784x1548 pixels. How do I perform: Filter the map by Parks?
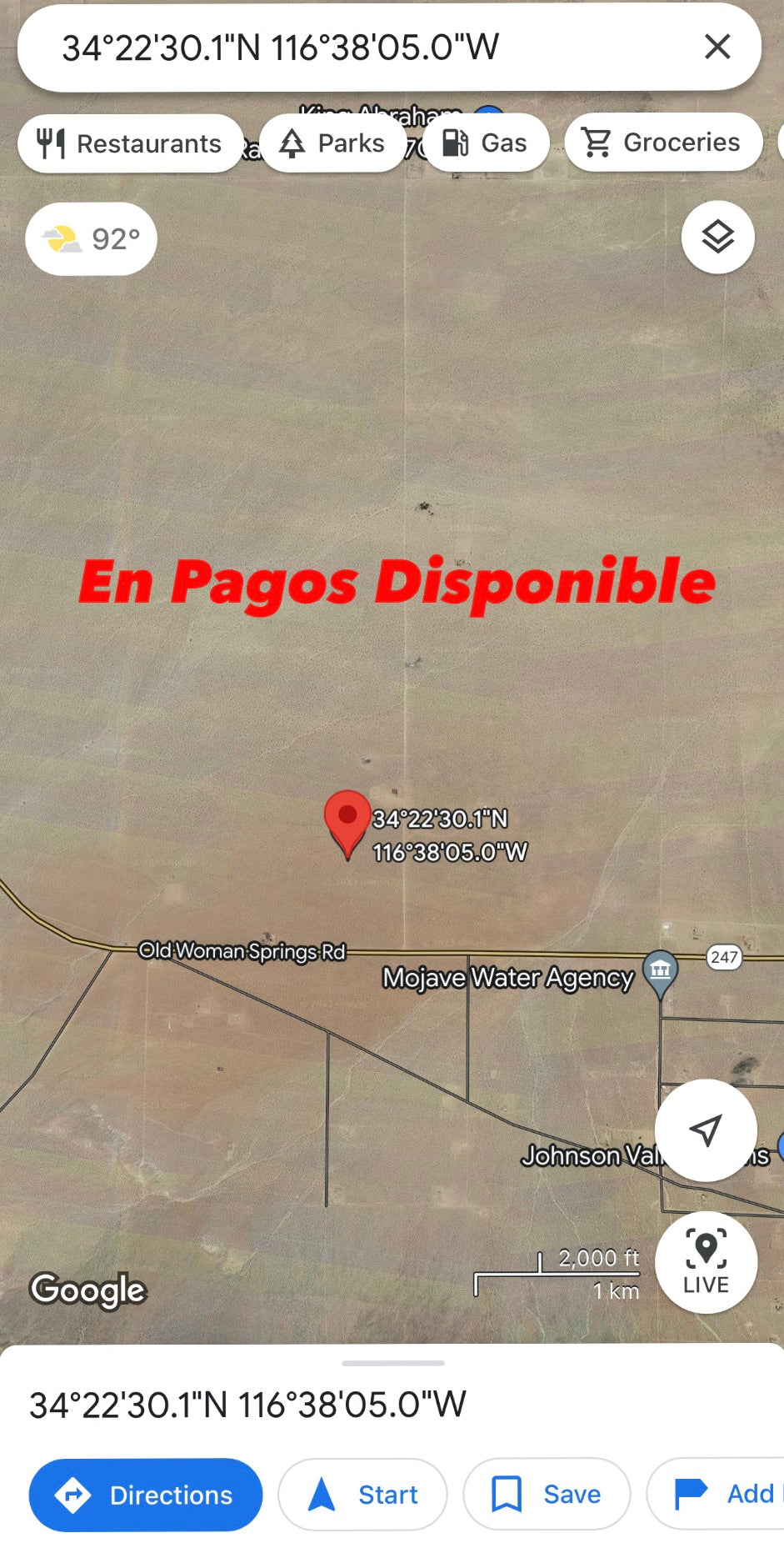pos(333,143)
